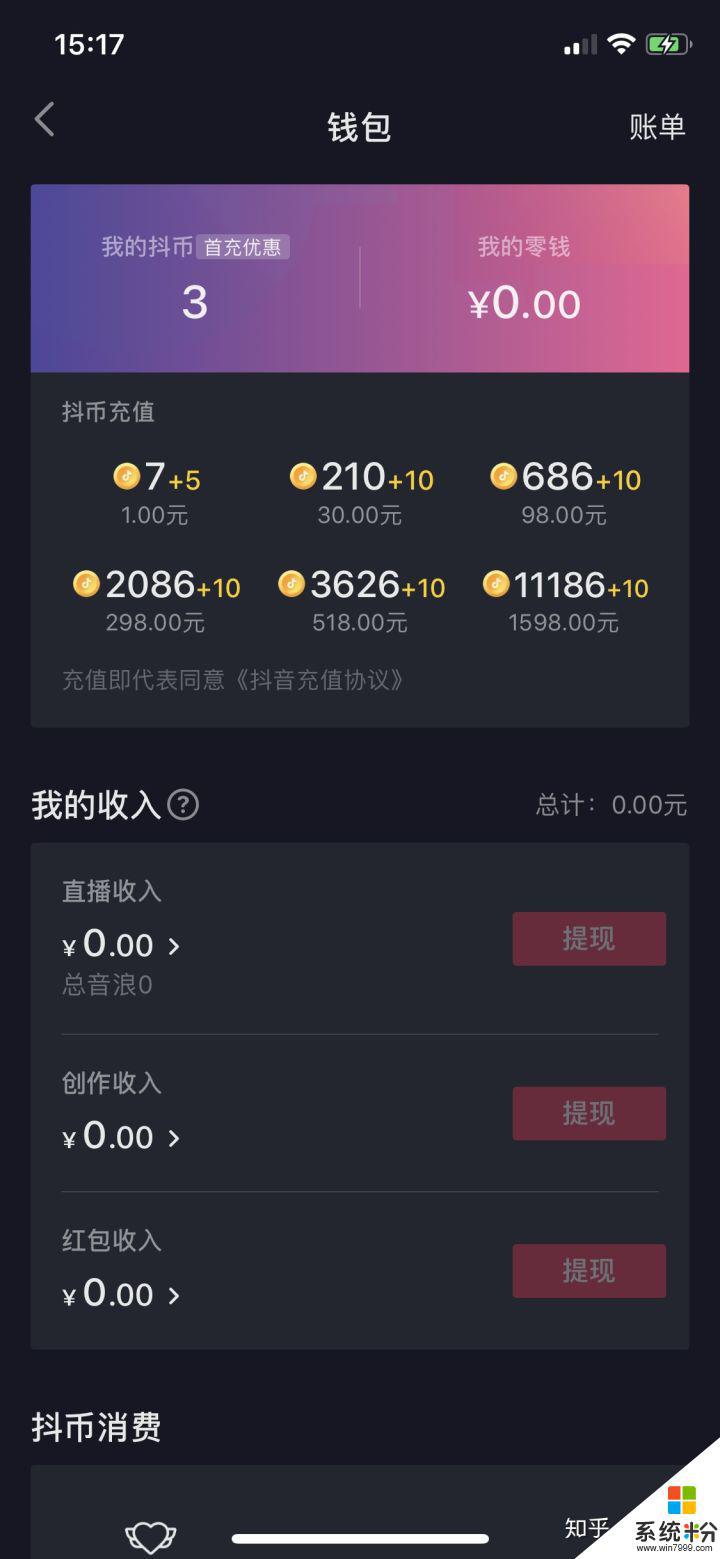Image resolution: width=720 pixels, height=1559 pixels.
Task: Select the 7+5 coin recharge icon
Action: coord(126,477)
